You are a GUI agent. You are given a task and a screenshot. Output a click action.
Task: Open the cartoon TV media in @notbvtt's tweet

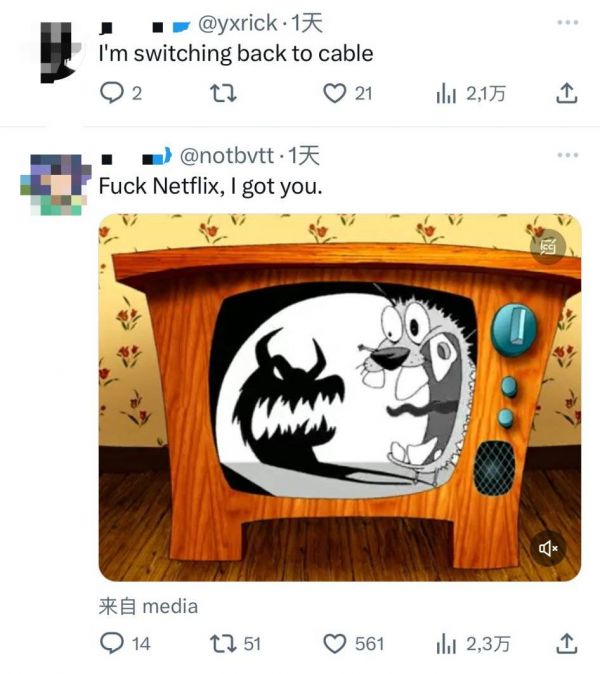(x=339, y=397)
